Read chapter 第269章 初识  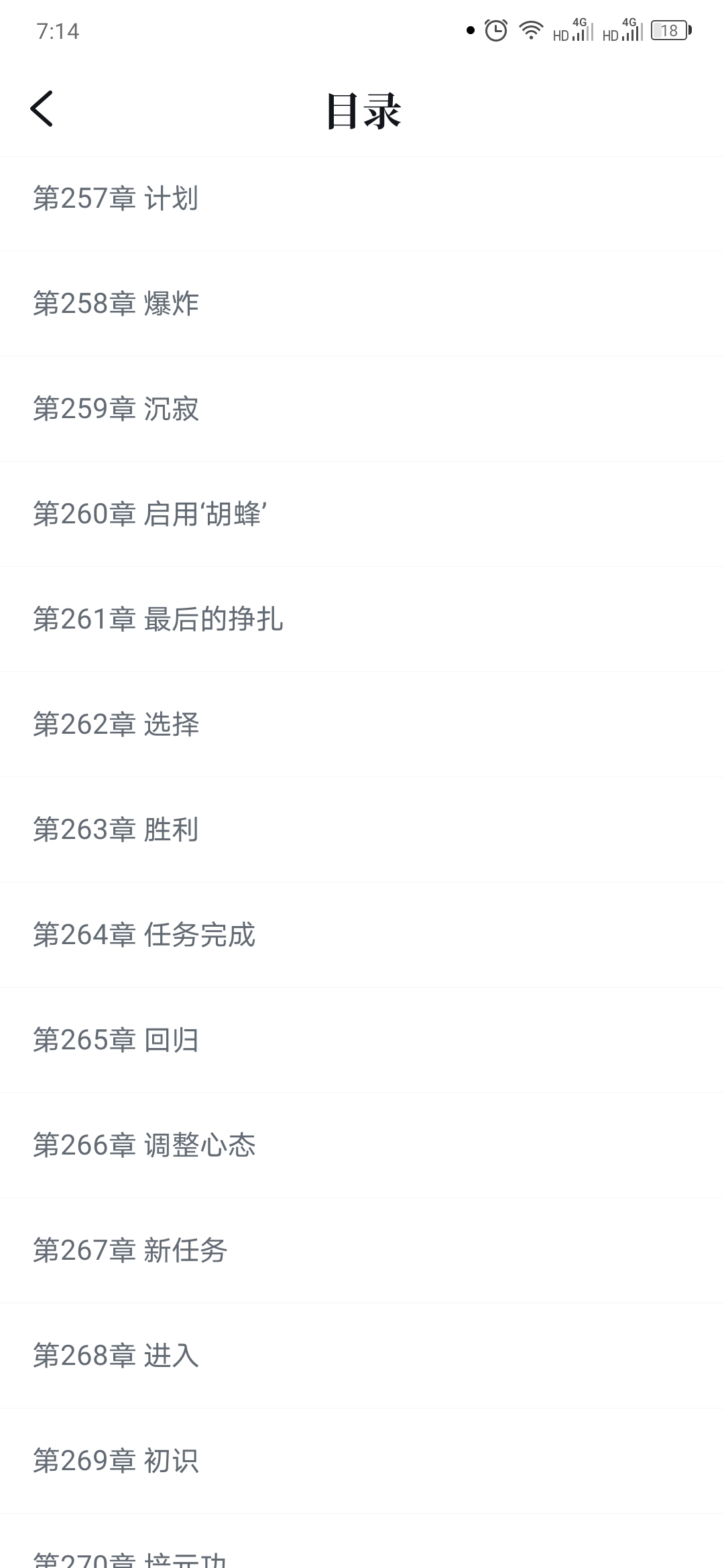point(116,1461)
